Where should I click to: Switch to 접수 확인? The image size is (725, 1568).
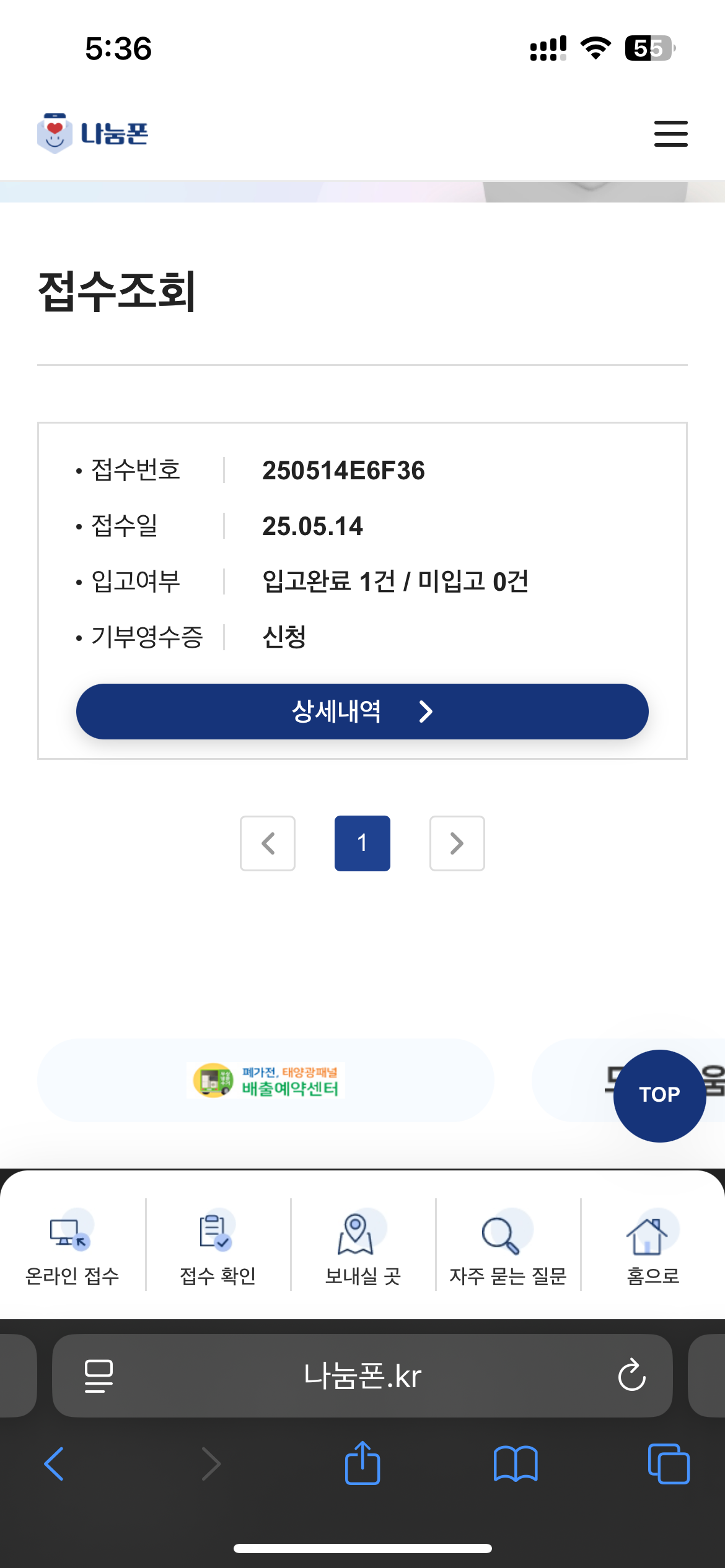[217, 1246]
